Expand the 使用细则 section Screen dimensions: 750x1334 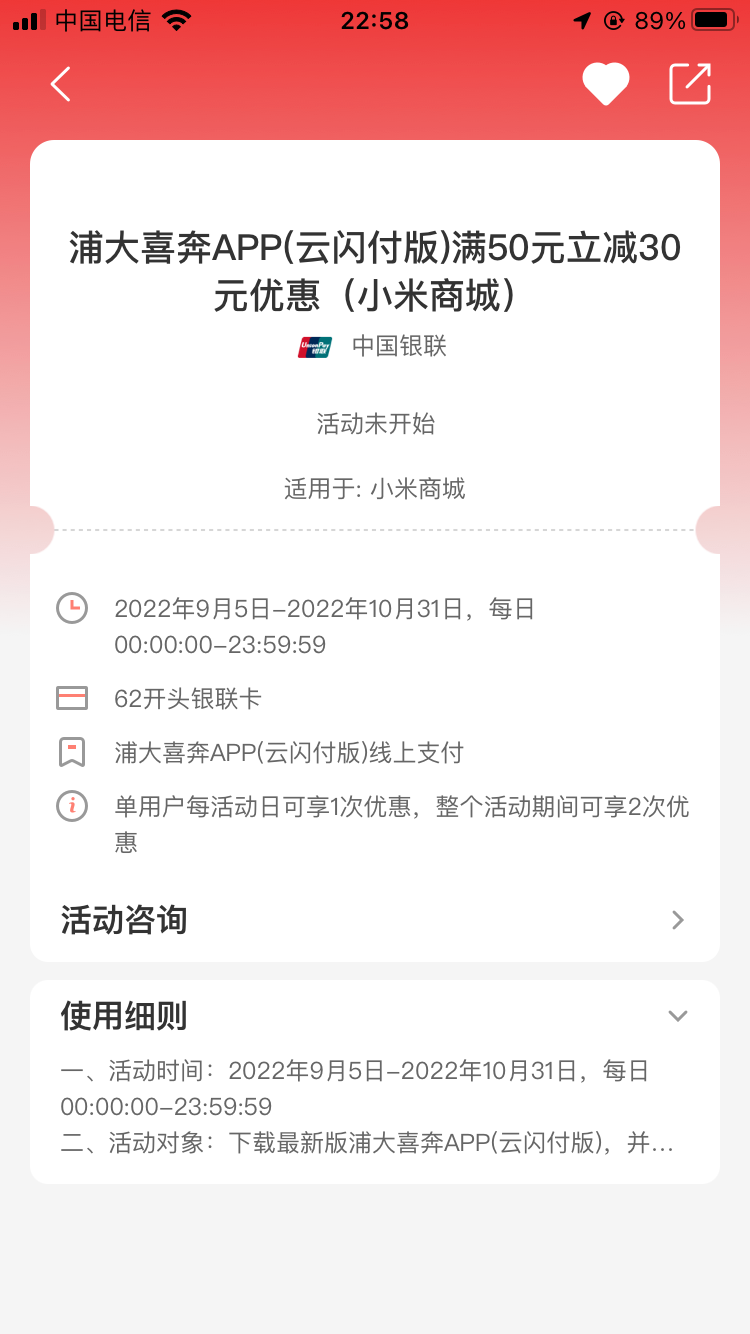pos(677,1016)
